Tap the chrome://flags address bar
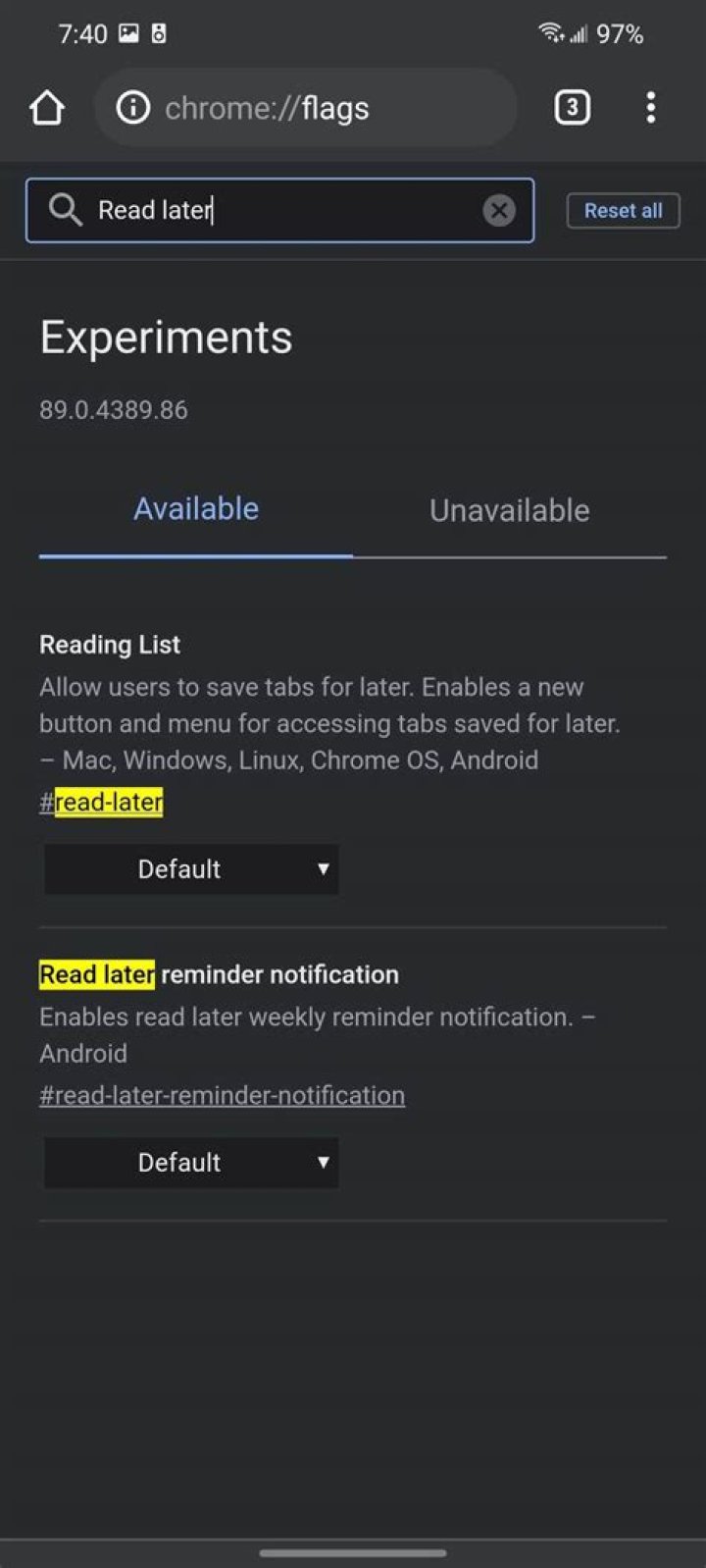Viewport: 706px width, 1568px height. [x=305, y=108]
